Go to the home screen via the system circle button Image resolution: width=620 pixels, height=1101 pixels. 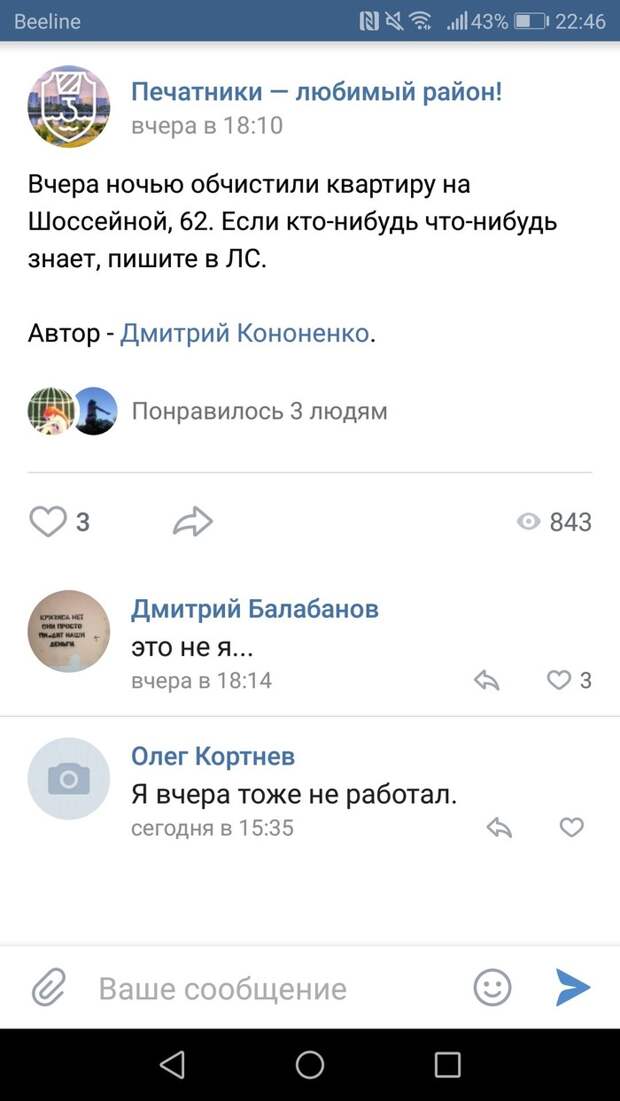(310, 1064)
